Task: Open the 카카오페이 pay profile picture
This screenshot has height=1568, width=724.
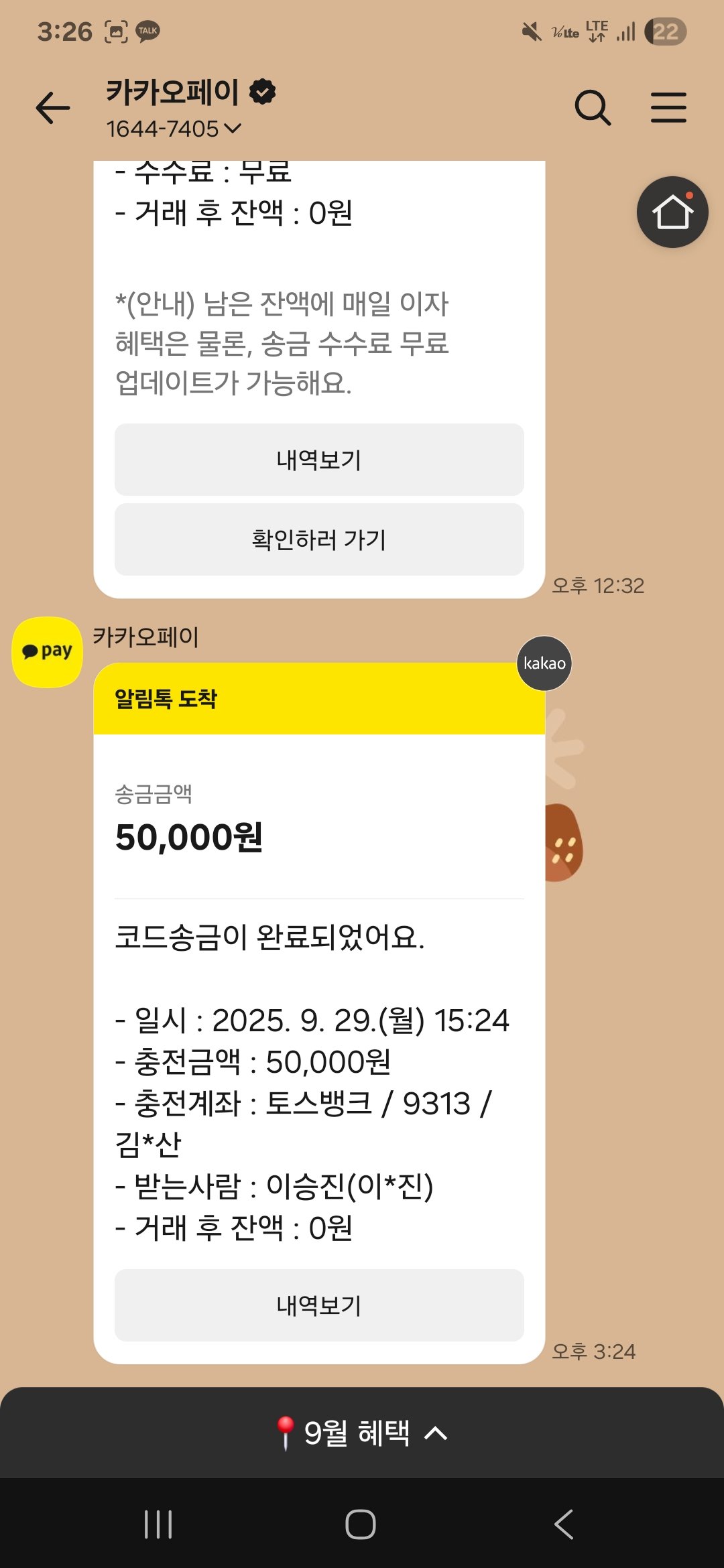Action: 47,652
